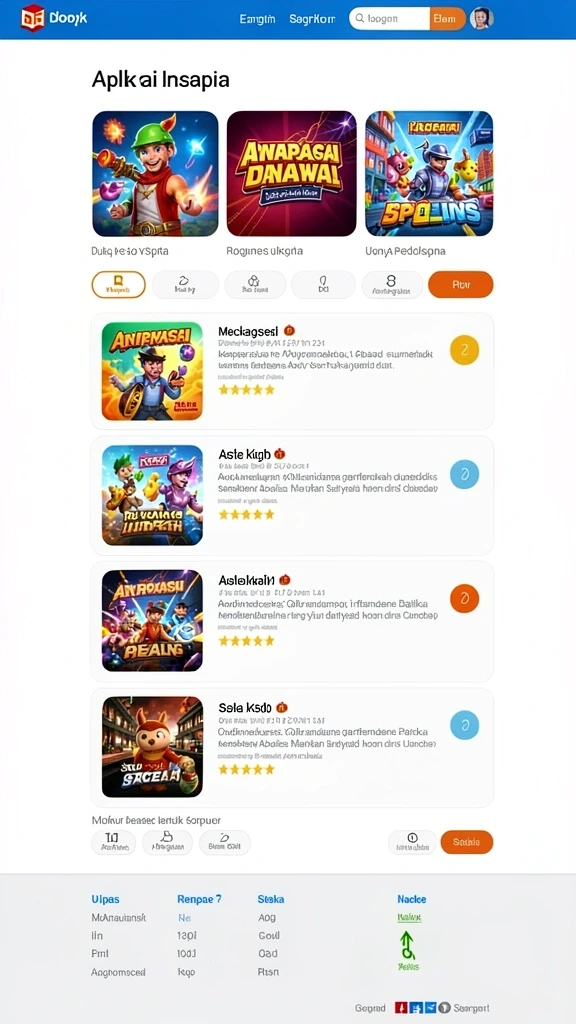Open the underlined green link under Nakee
This screenshot has width=576, height=1024.
409,918
